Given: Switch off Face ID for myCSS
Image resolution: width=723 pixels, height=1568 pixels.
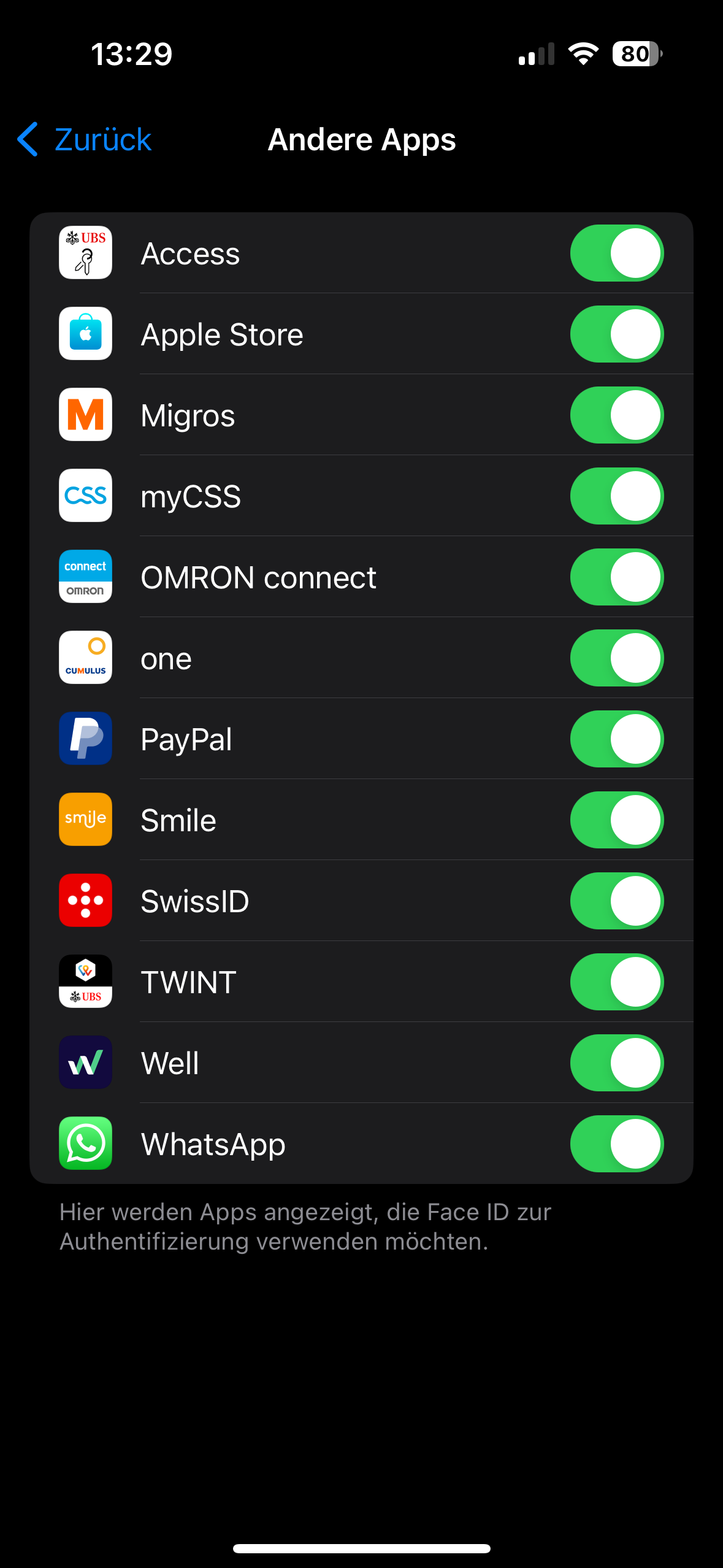Looking at the screenshot, I should click(616, 496).
